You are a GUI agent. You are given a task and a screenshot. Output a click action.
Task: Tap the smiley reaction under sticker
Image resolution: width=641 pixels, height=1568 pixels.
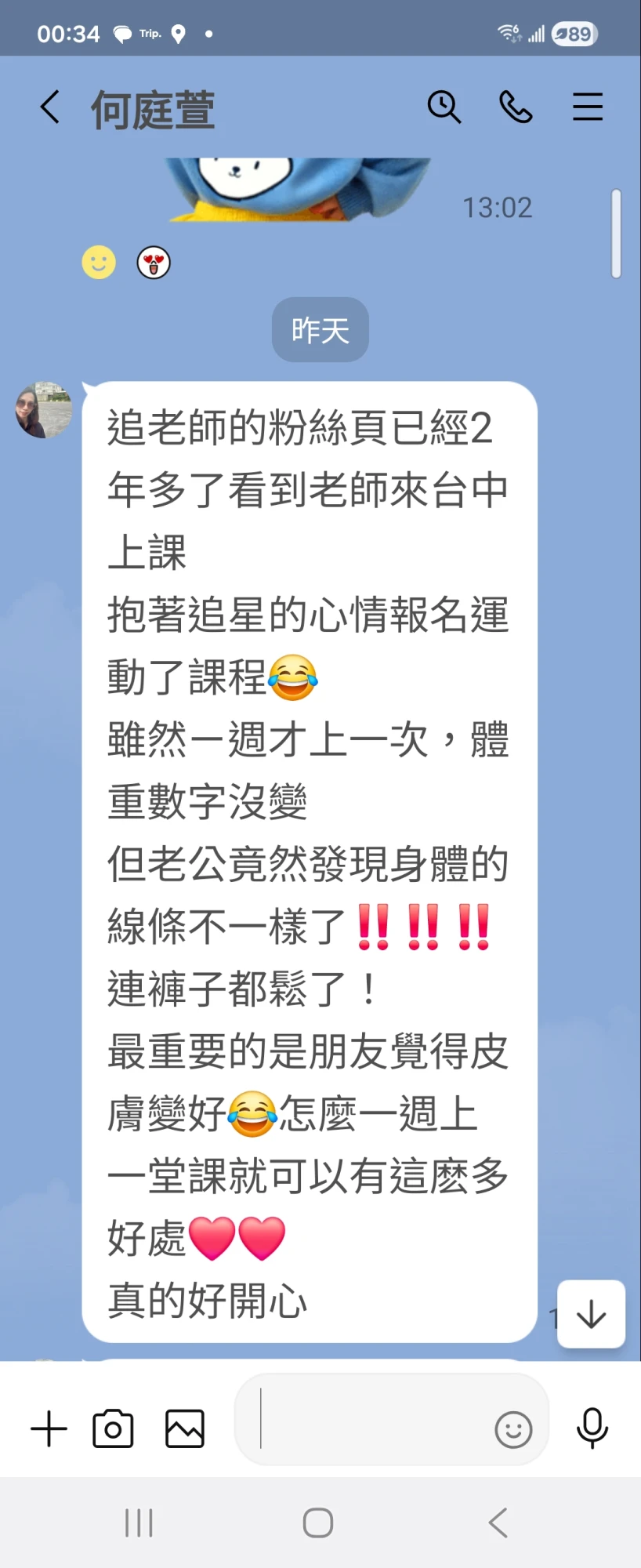point(99,263)
